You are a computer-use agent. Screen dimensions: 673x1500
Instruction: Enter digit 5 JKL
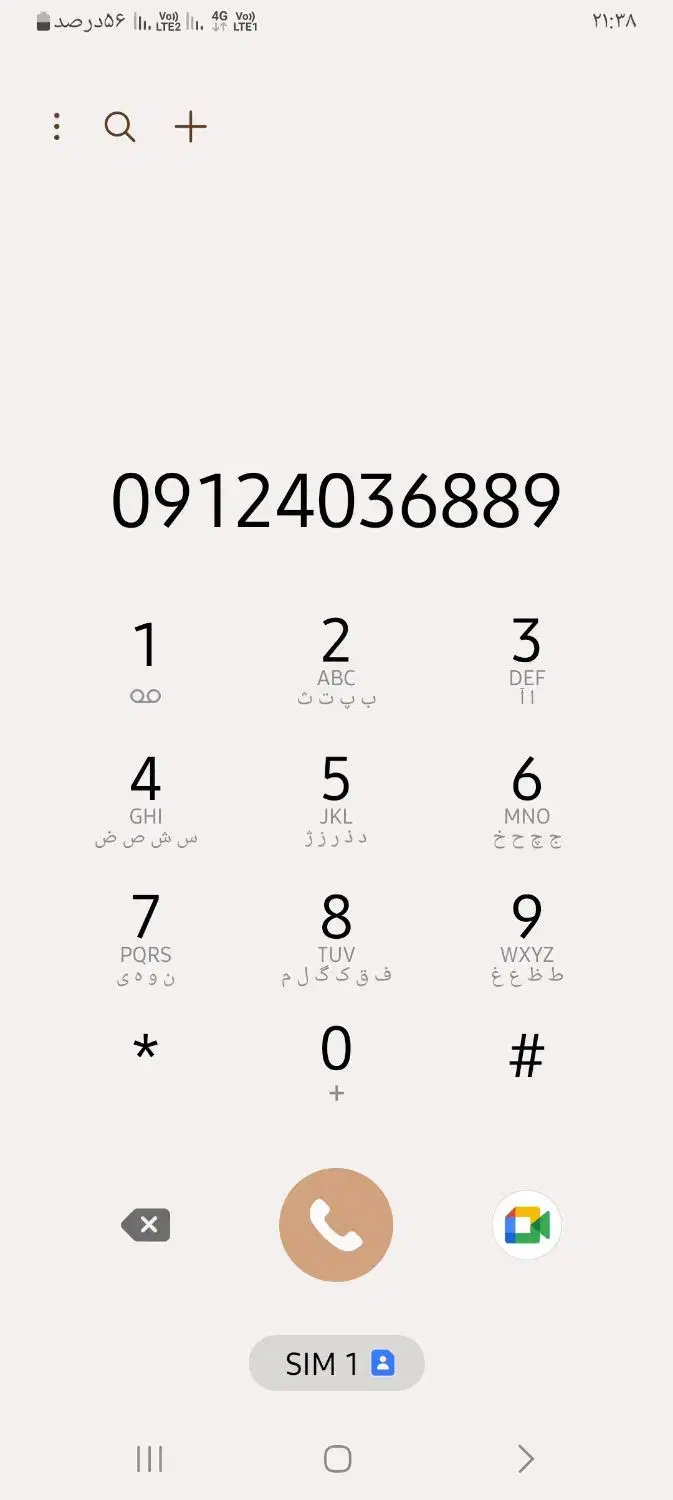point(336,798)
